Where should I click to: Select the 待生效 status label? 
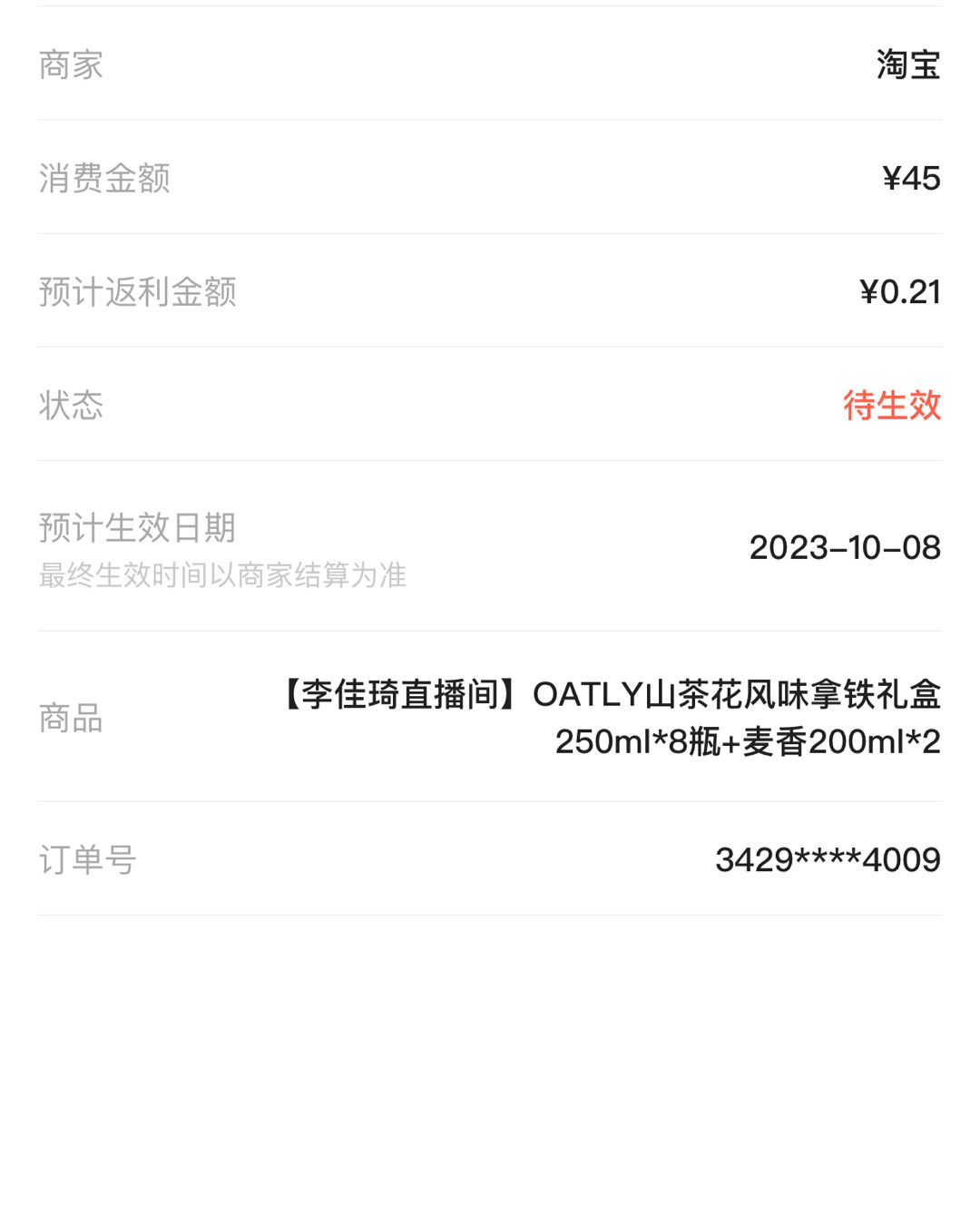pos(892,407)
